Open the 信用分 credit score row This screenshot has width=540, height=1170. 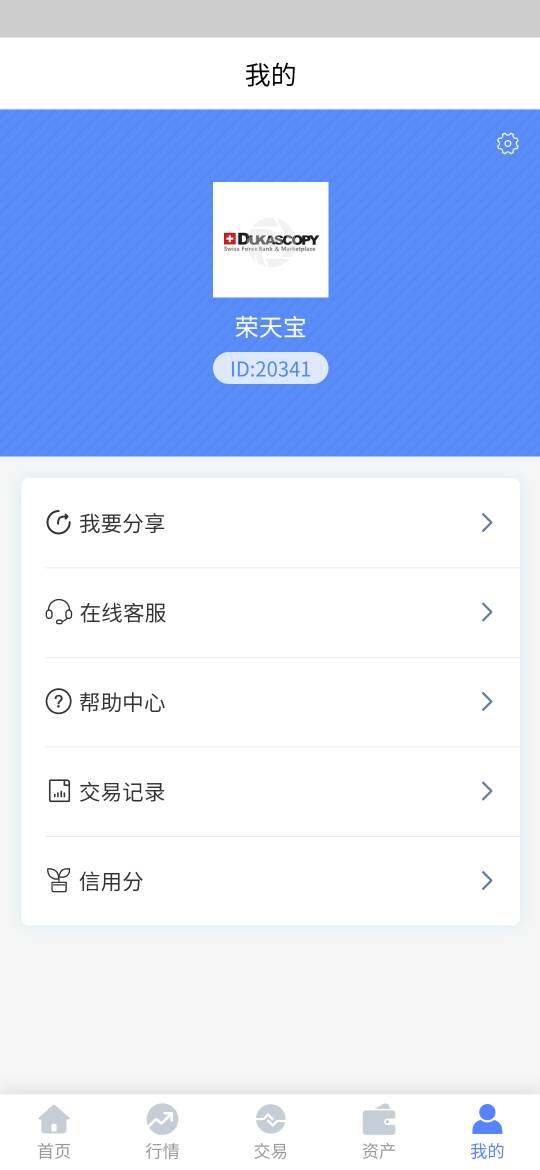point(270,881)
